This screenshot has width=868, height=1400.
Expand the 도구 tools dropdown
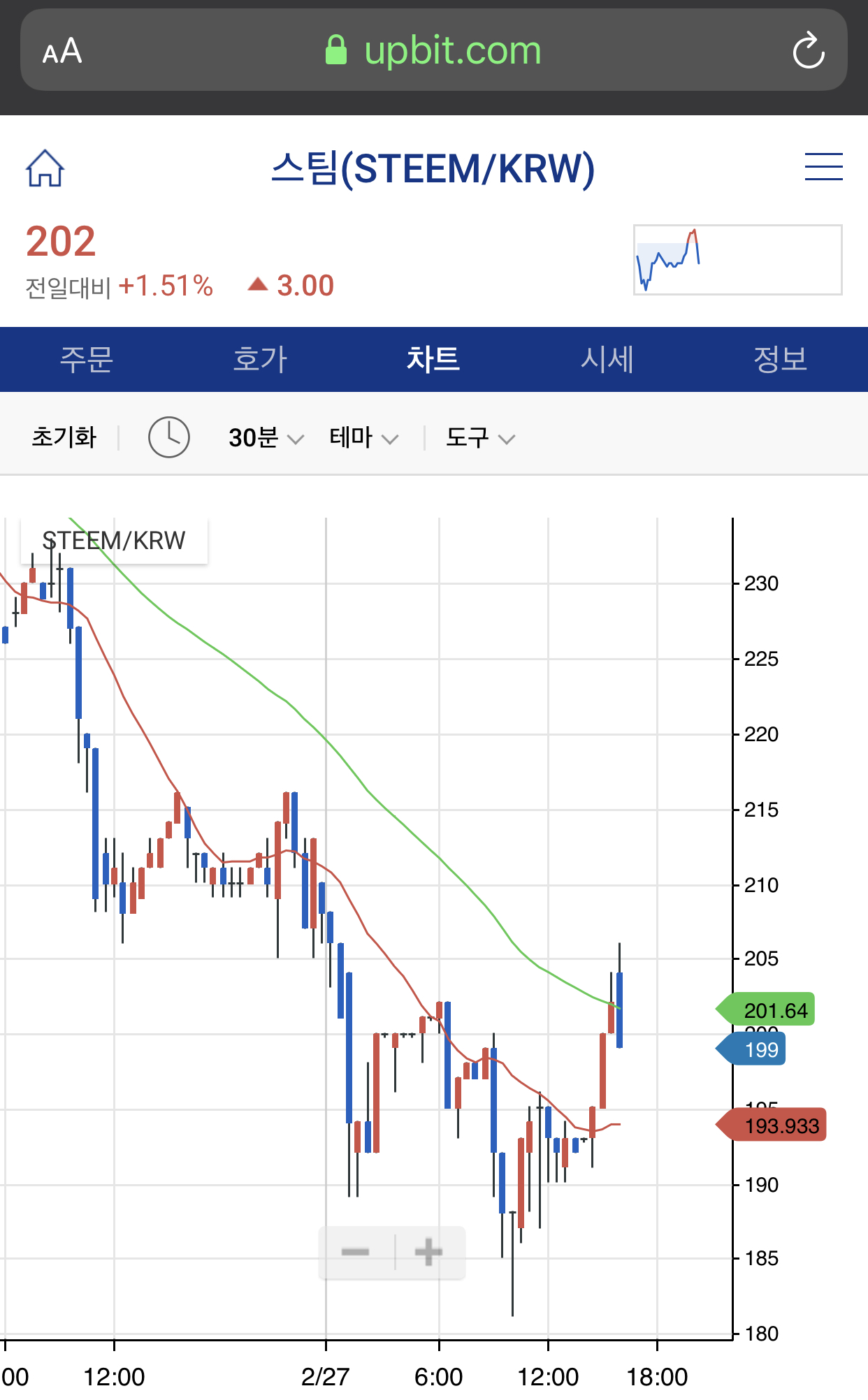(x=480, y=438)
